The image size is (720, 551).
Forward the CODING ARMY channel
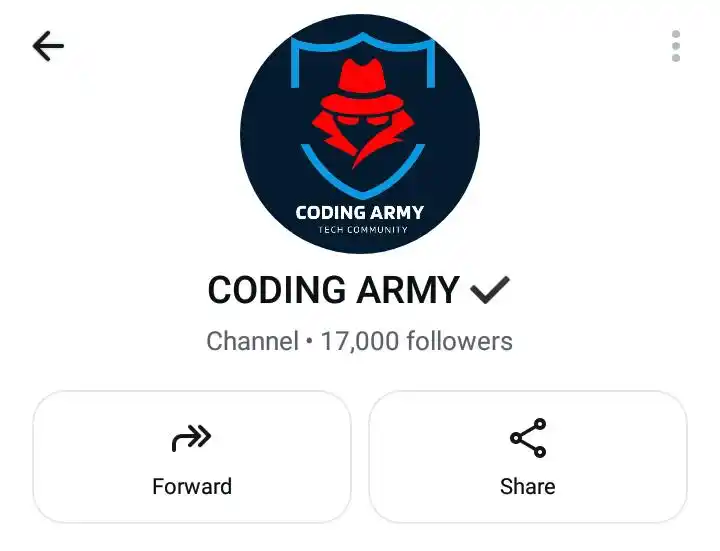click(x=192, y=457)
